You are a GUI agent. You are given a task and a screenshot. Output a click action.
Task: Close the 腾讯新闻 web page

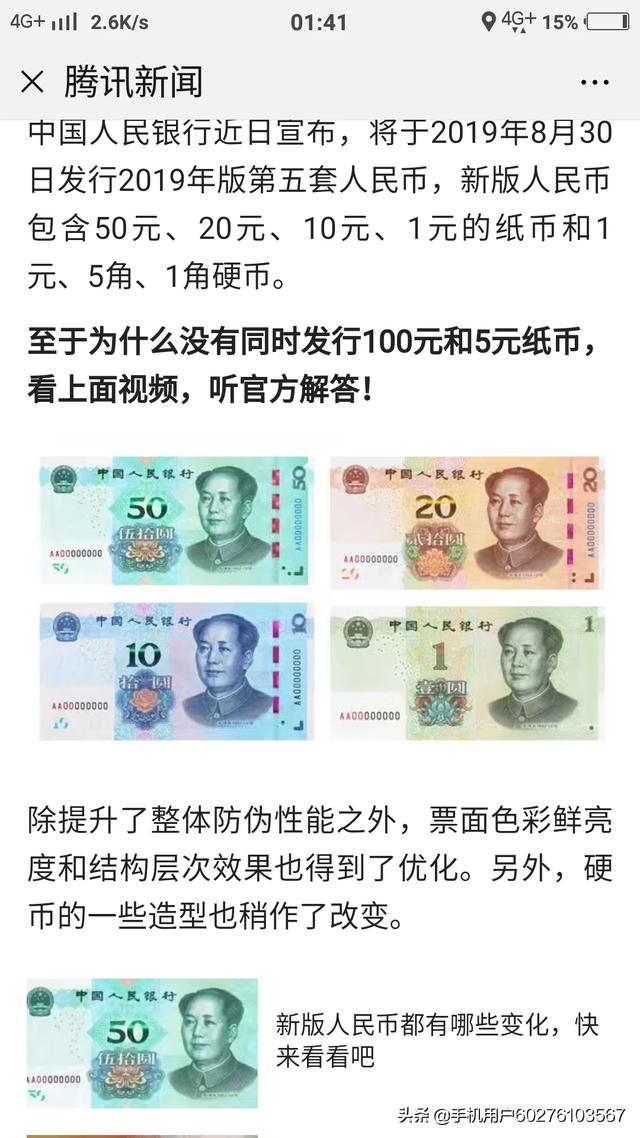point(32,81)
